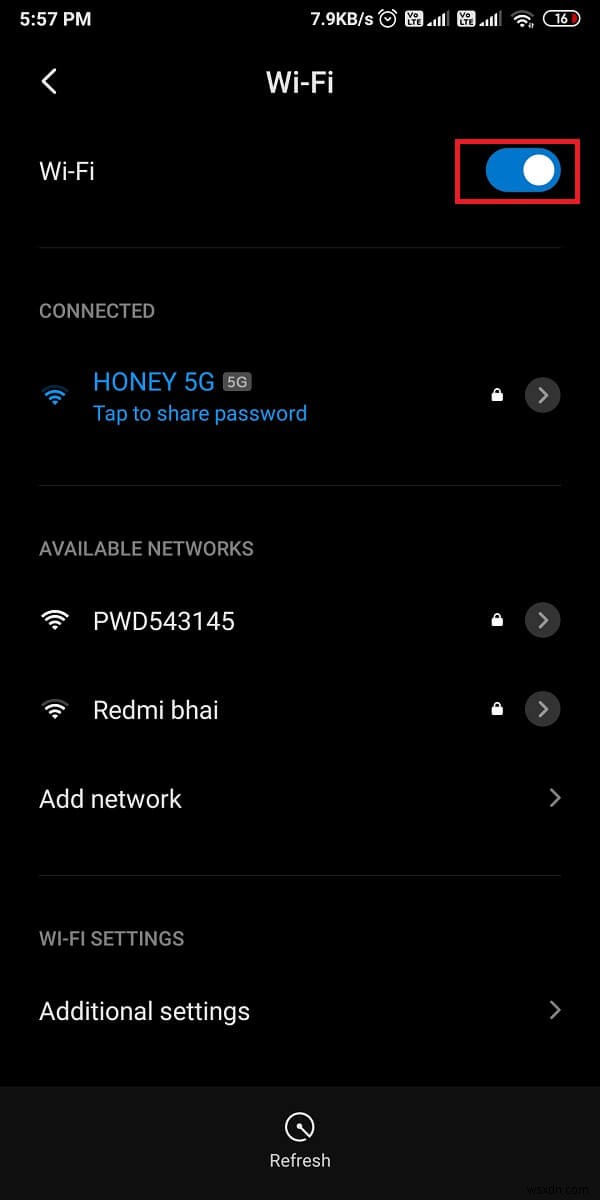
Task: Open details arrow for Redmi bhai
Action: click(542, 710)
